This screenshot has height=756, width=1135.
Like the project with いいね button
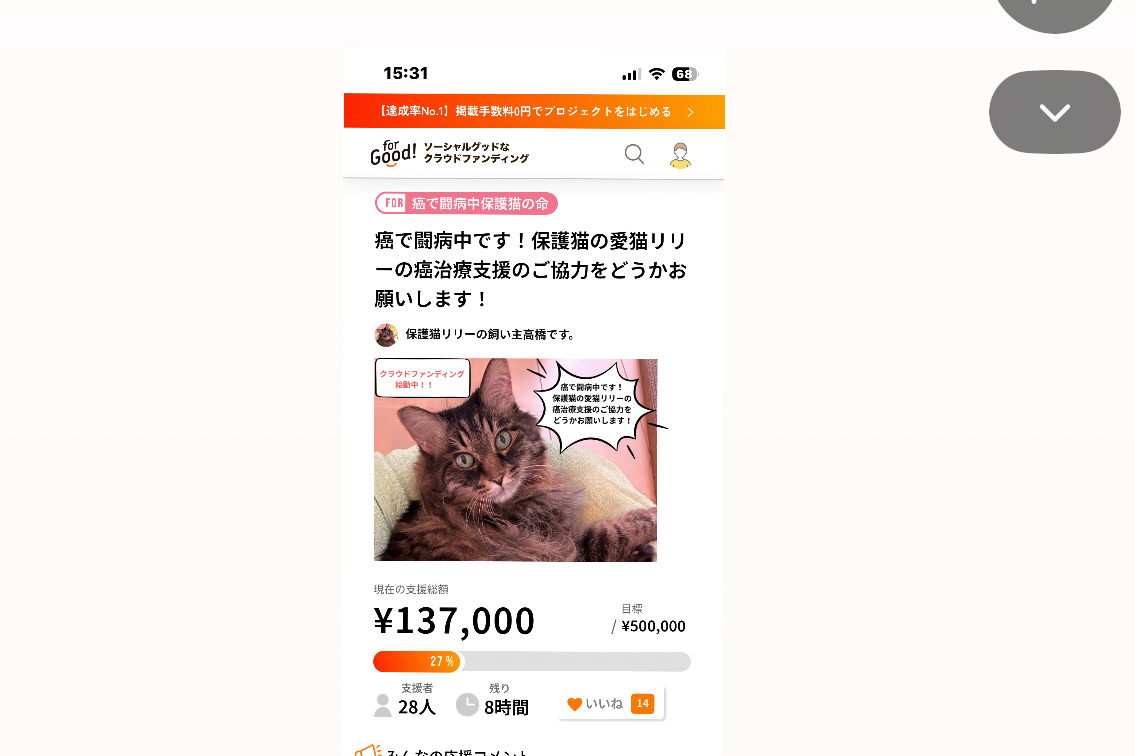610,704
